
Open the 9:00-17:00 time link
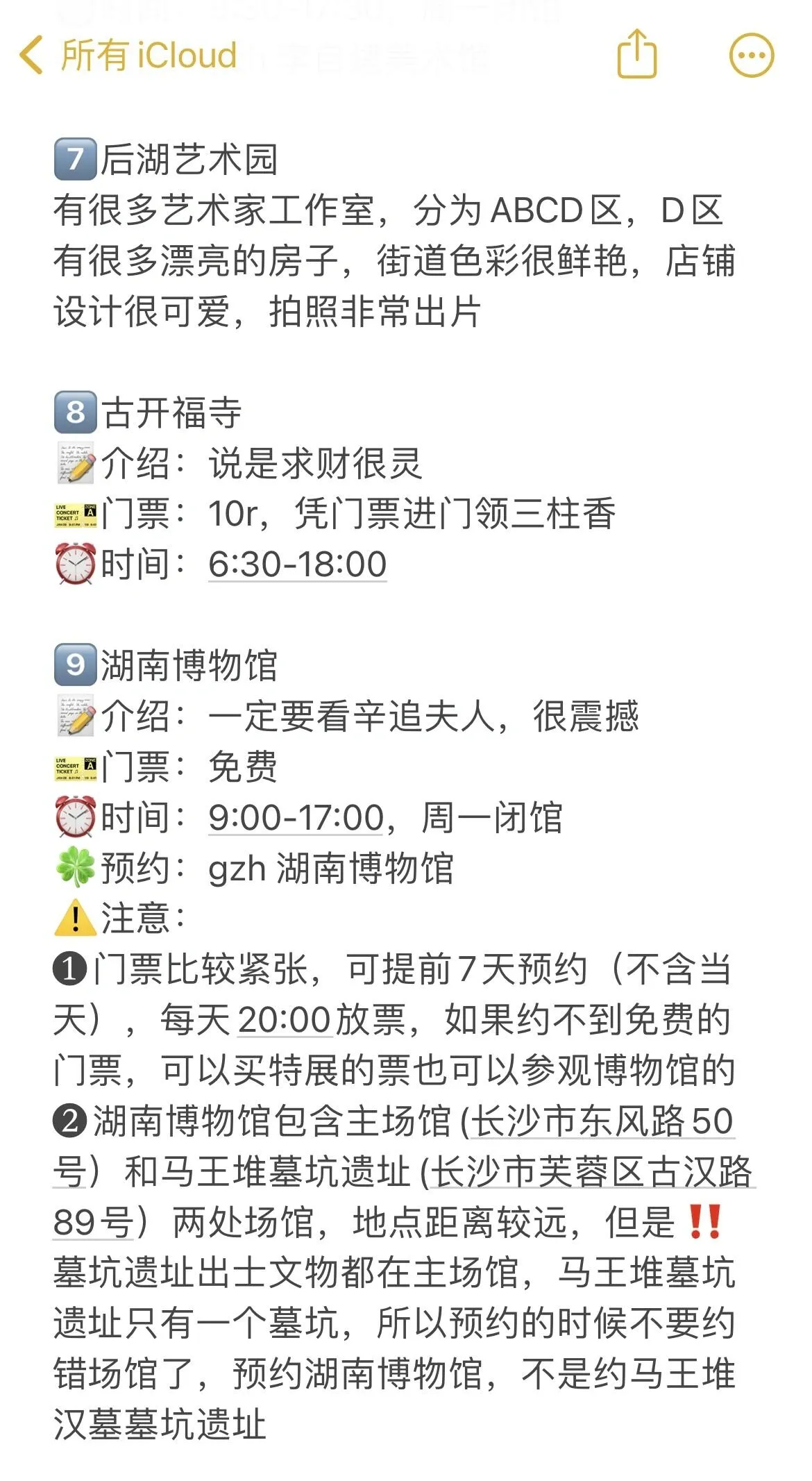296,818
